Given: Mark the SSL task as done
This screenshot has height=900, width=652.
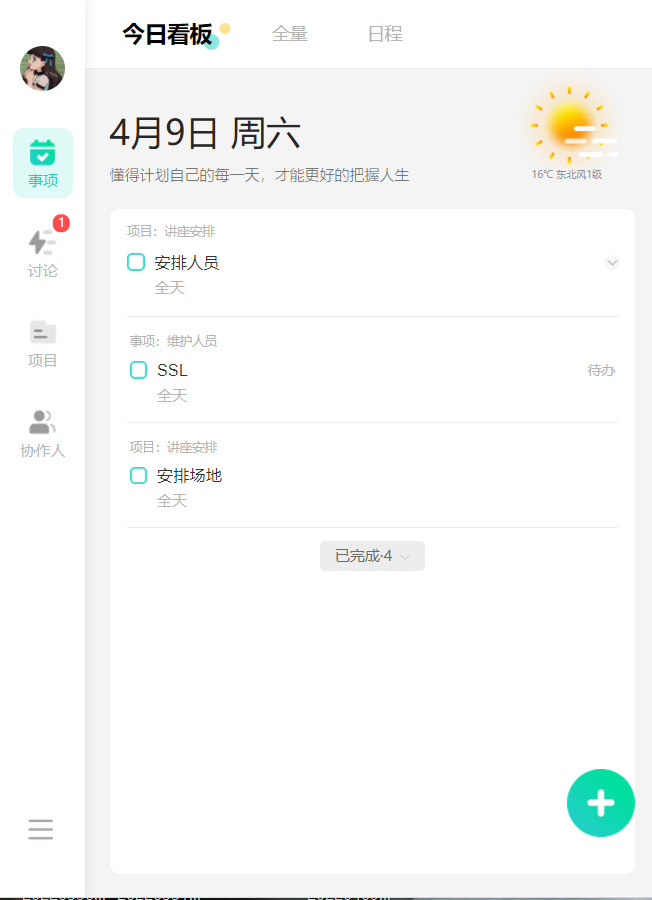Looking at the screenshot, I should click(139, 370).
